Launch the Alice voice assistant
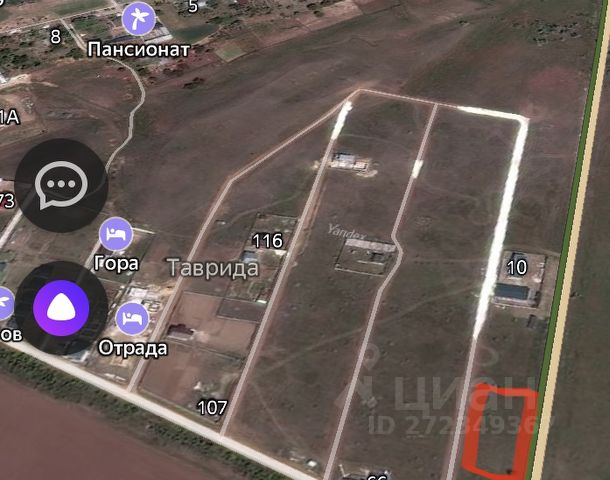610x480 pixels. [x=62, y=307]
